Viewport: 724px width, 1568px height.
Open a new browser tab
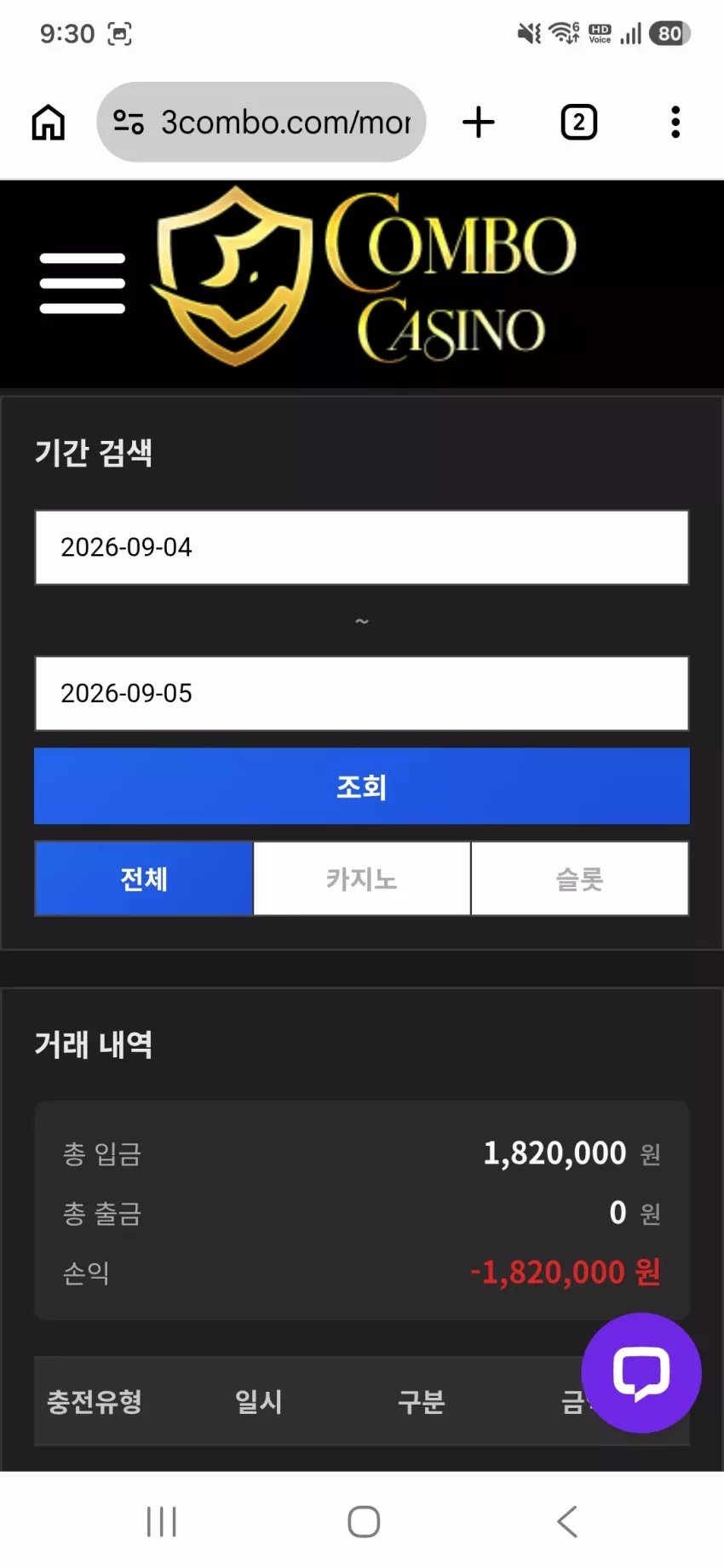point(479,122)
